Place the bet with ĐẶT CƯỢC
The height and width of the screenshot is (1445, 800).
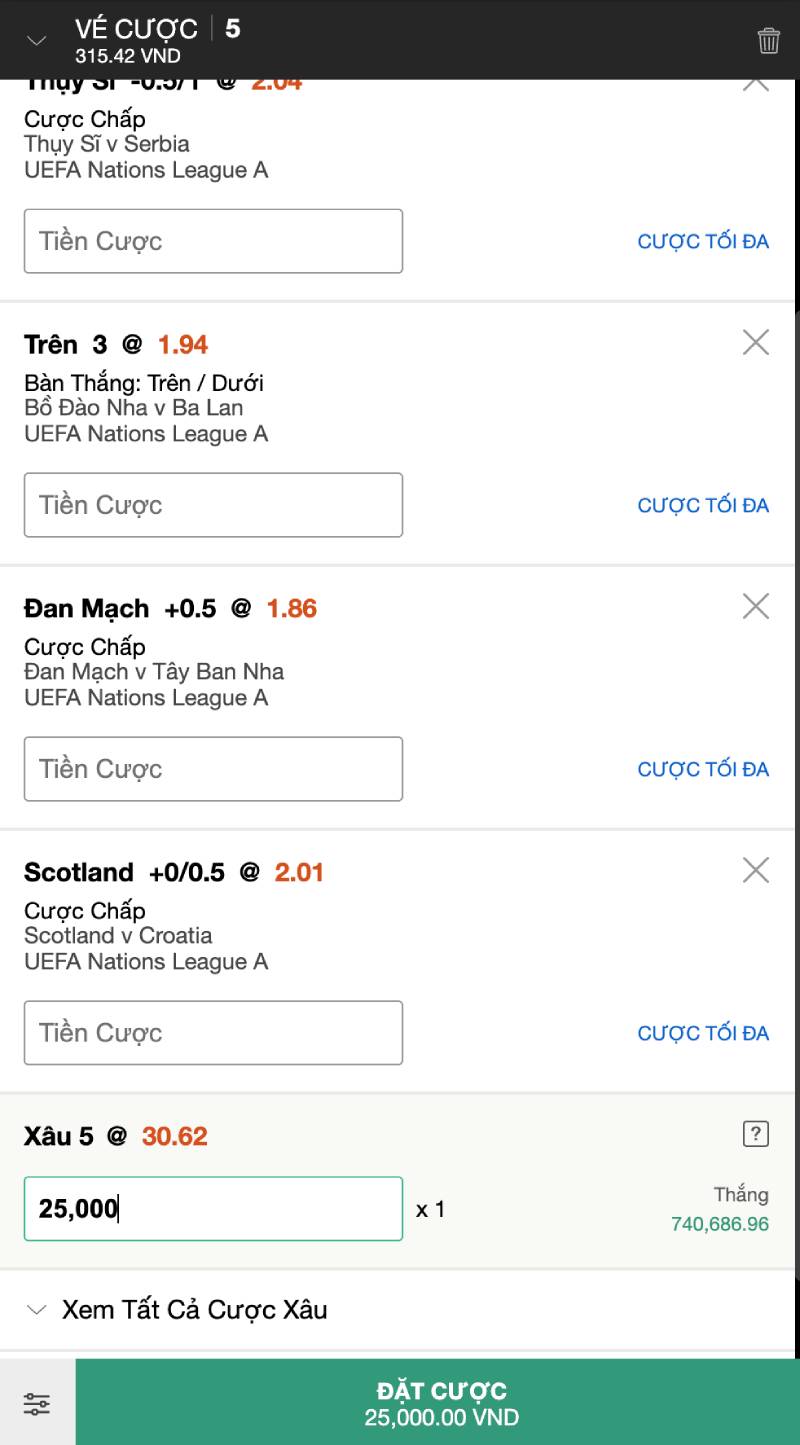441,1403
